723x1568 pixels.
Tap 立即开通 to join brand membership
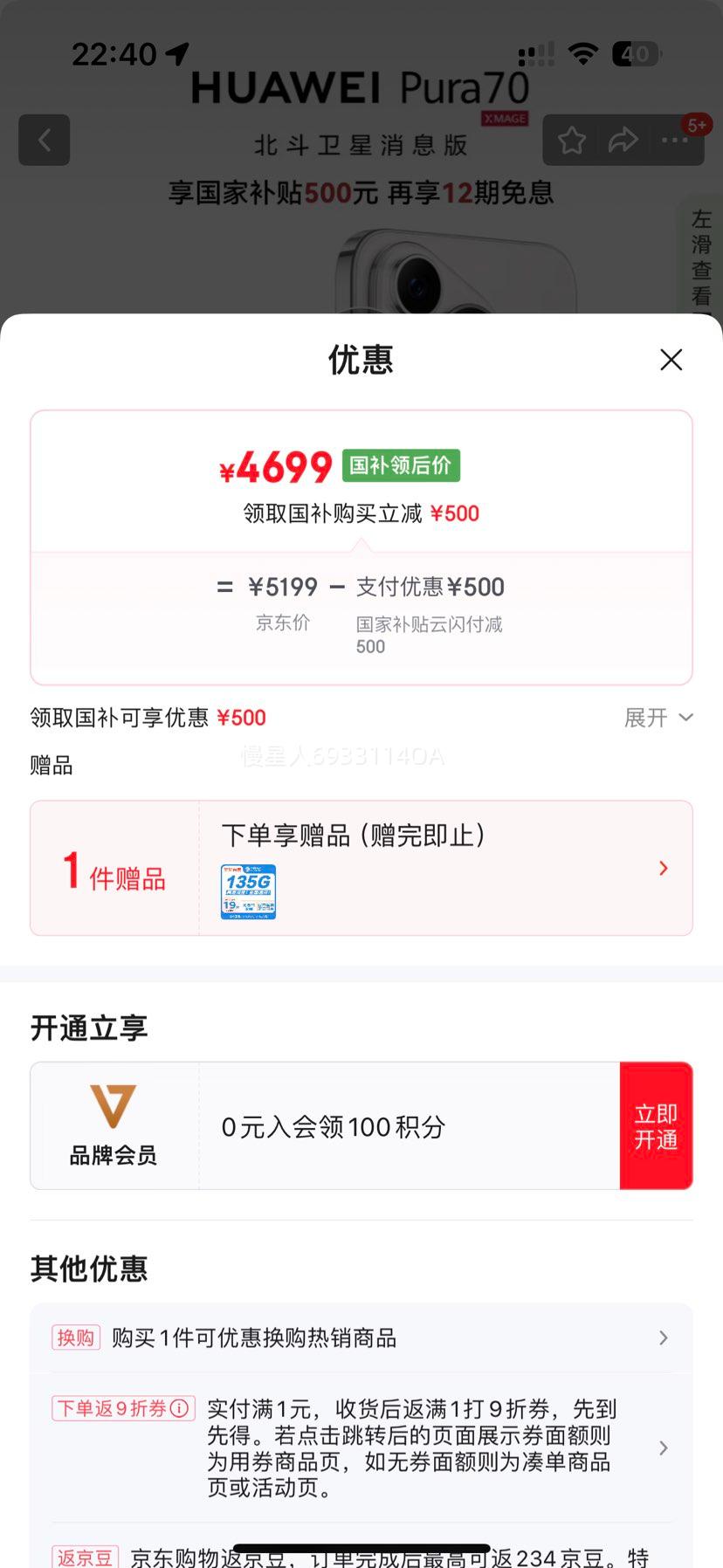(656, 1125)
